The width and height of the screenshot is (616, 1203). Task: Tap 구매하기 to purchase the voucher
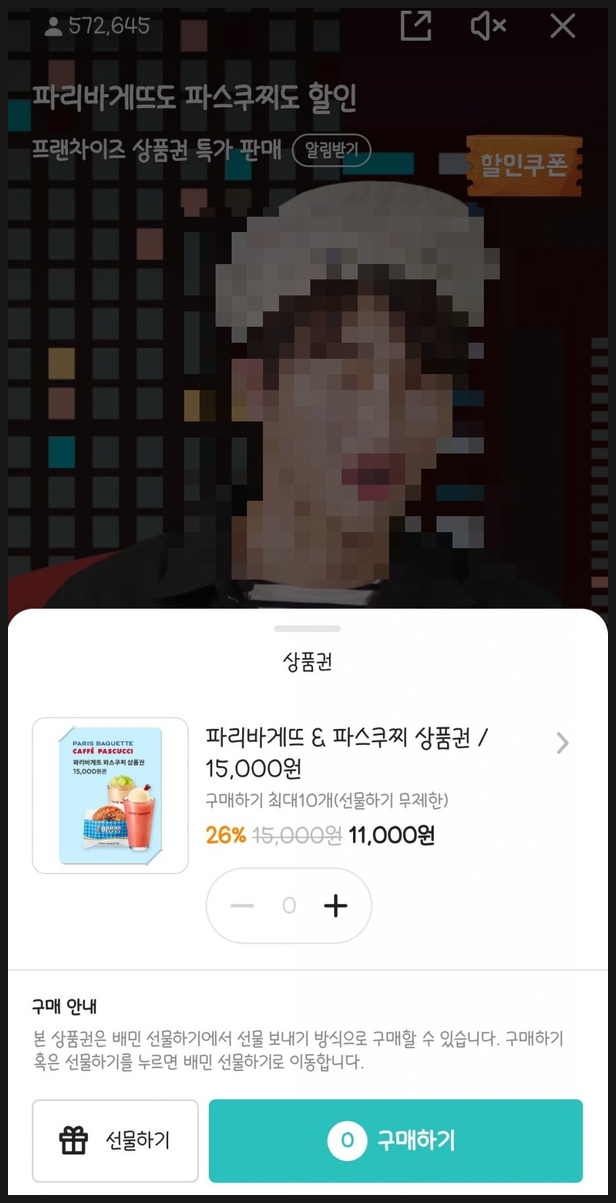point(395,1140)
